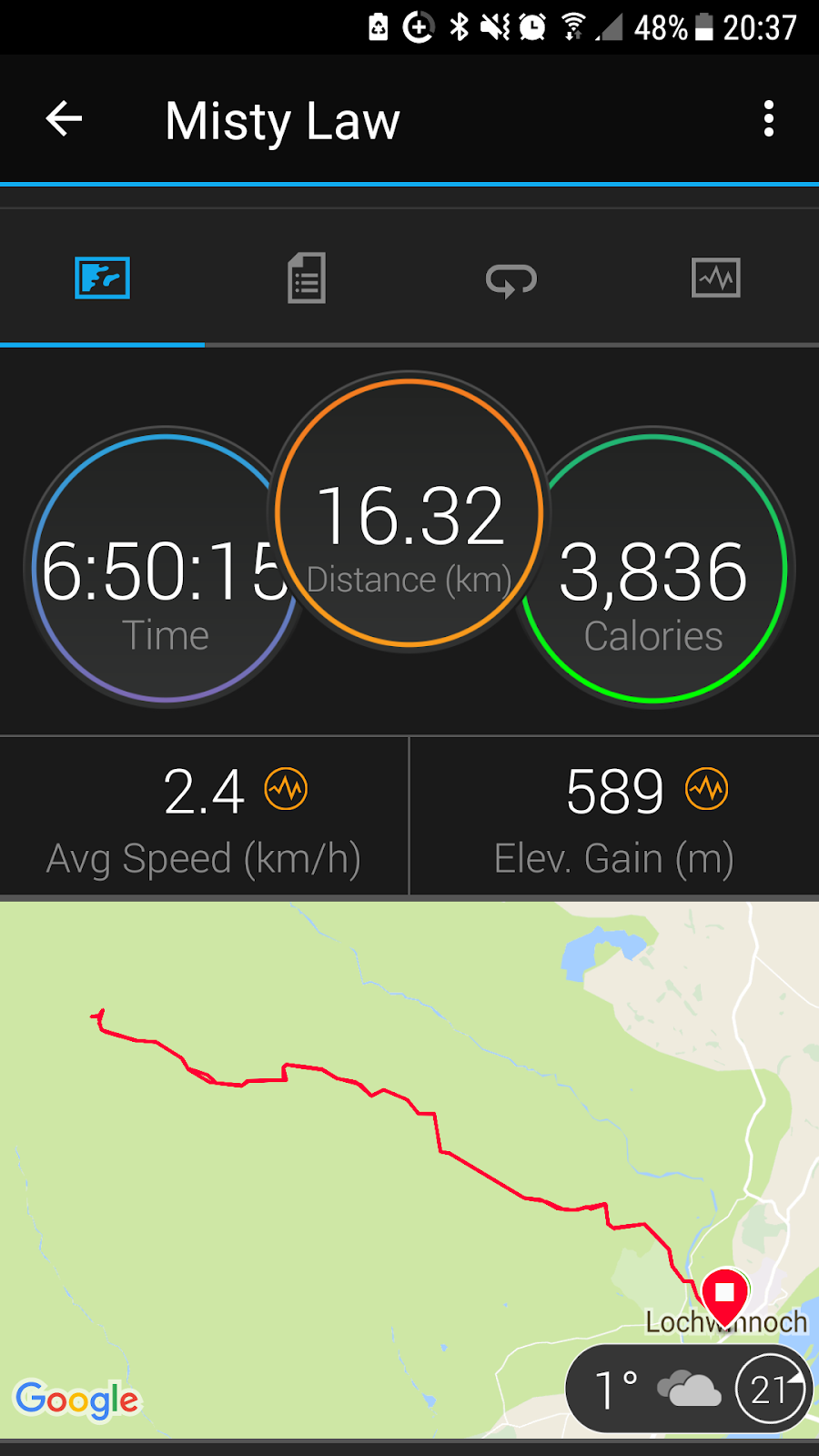The height and width of the screenshot is (1456, 819).
Task: Switch to the laps tab
Action: 511,278
